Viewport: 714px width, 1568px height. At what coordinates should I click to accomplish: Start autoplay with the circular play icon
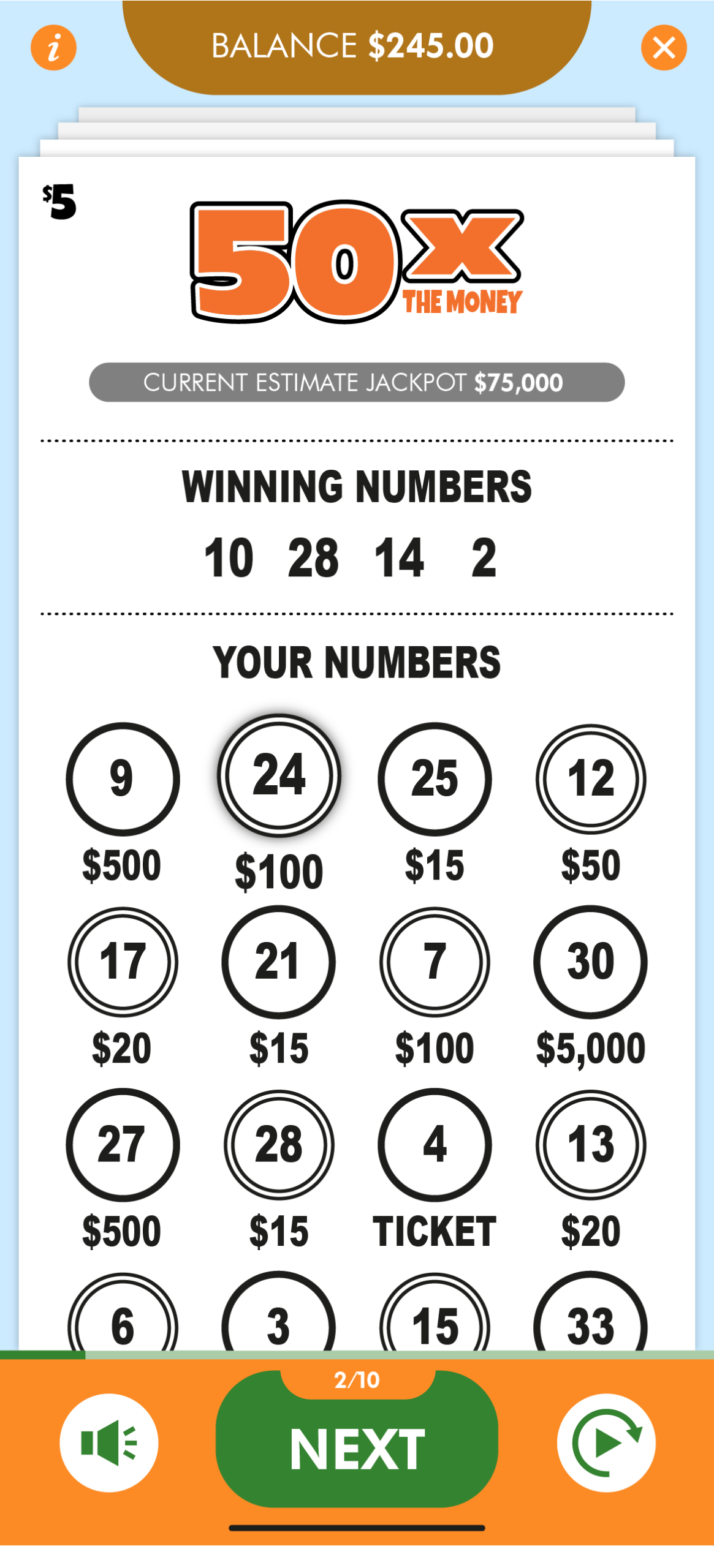click(x=606, y=1442)
